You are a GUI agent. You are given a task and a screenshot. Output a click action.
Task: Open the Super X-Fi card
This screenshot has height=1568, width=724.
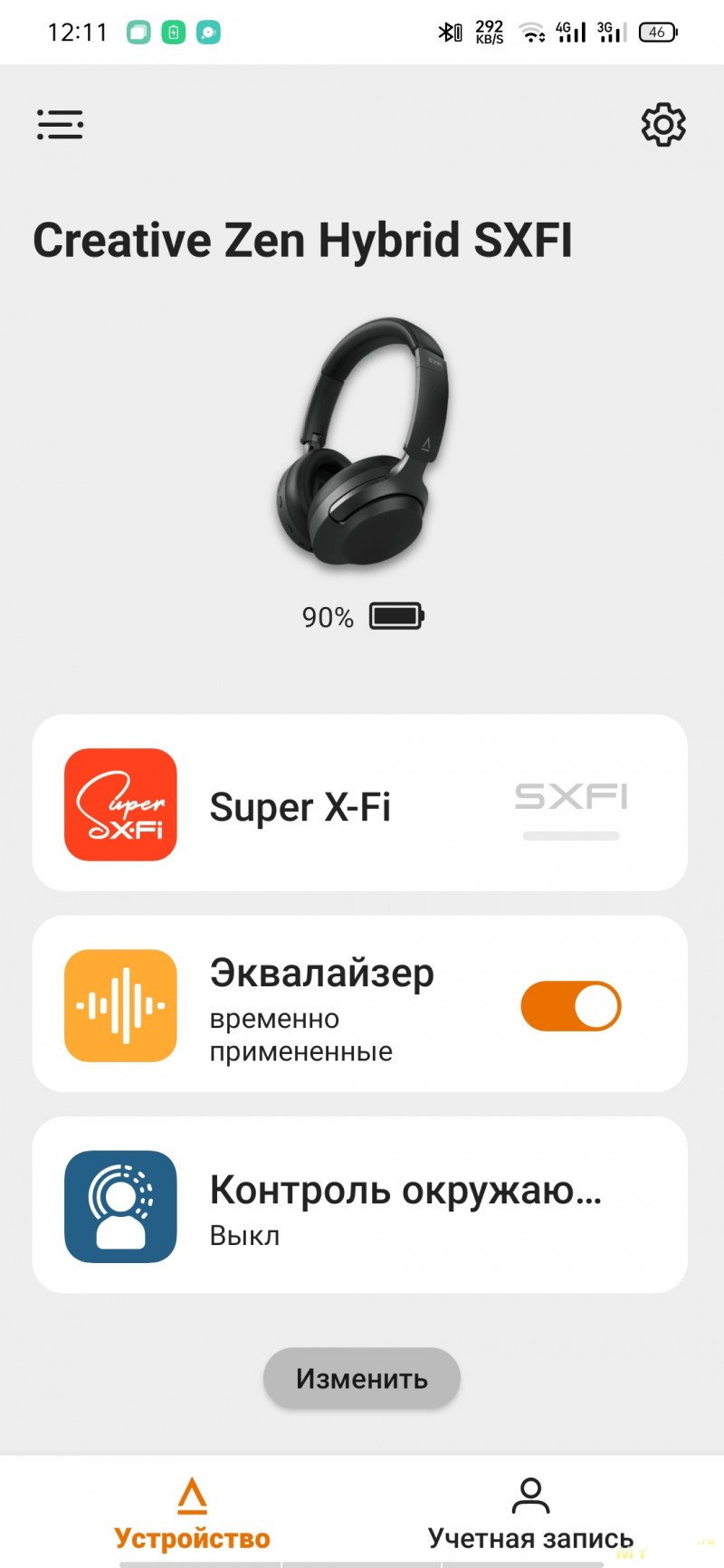pos(359,803)
